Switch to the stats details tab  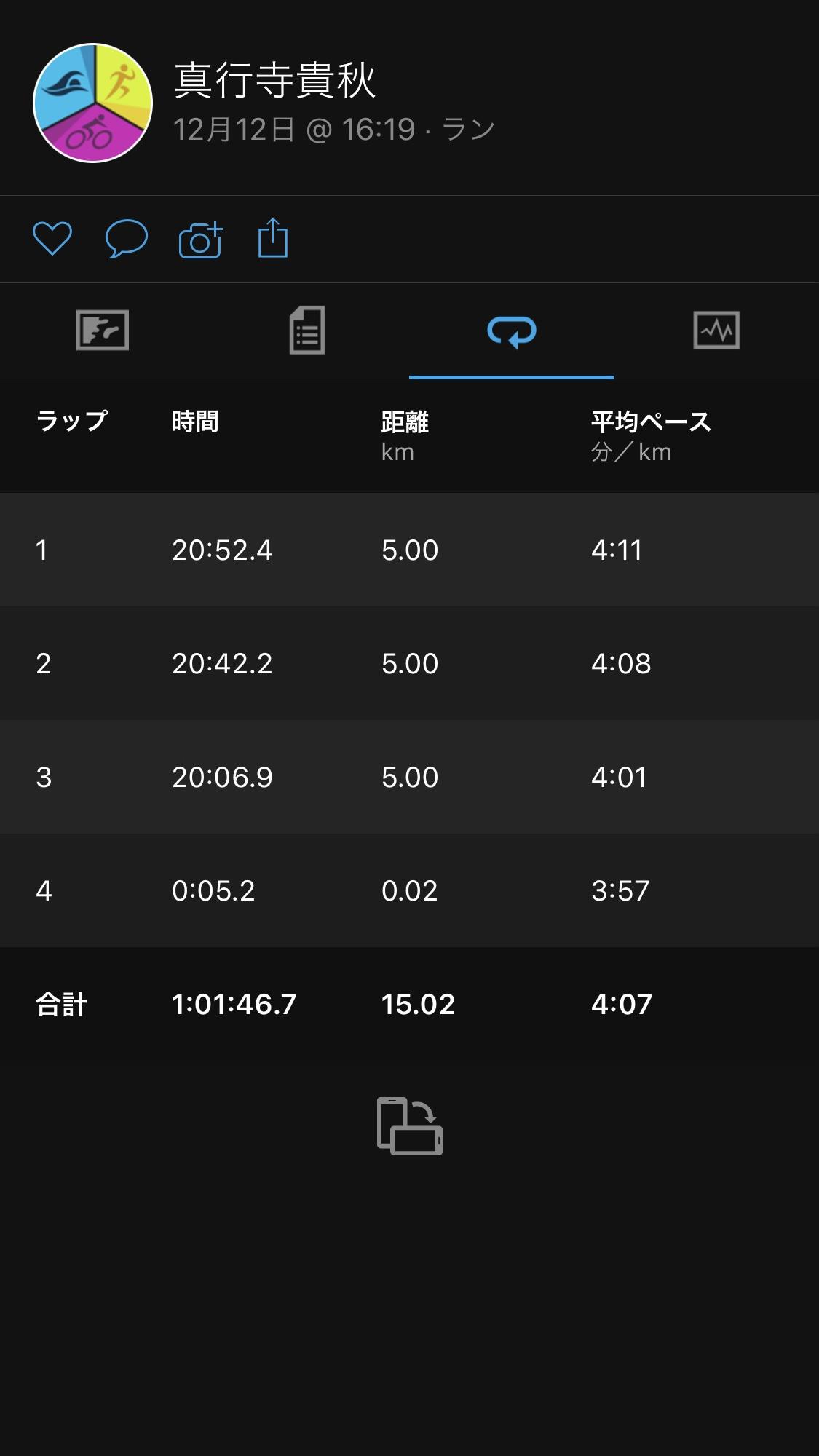coord(307,331)
